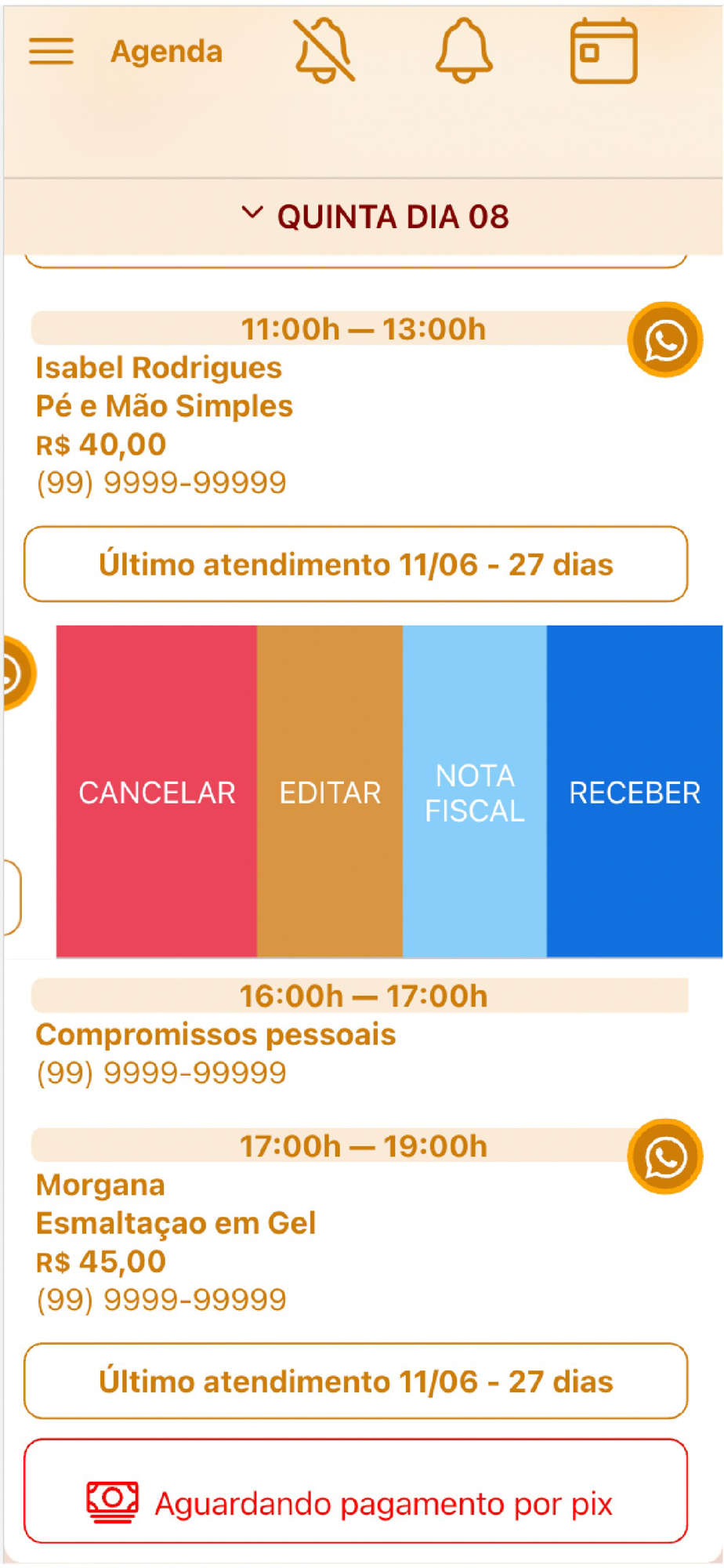Viewport: 724px width, 1568px height.
Task: View Isabel's último atendimento 11/06
Action: coord(356,564)
